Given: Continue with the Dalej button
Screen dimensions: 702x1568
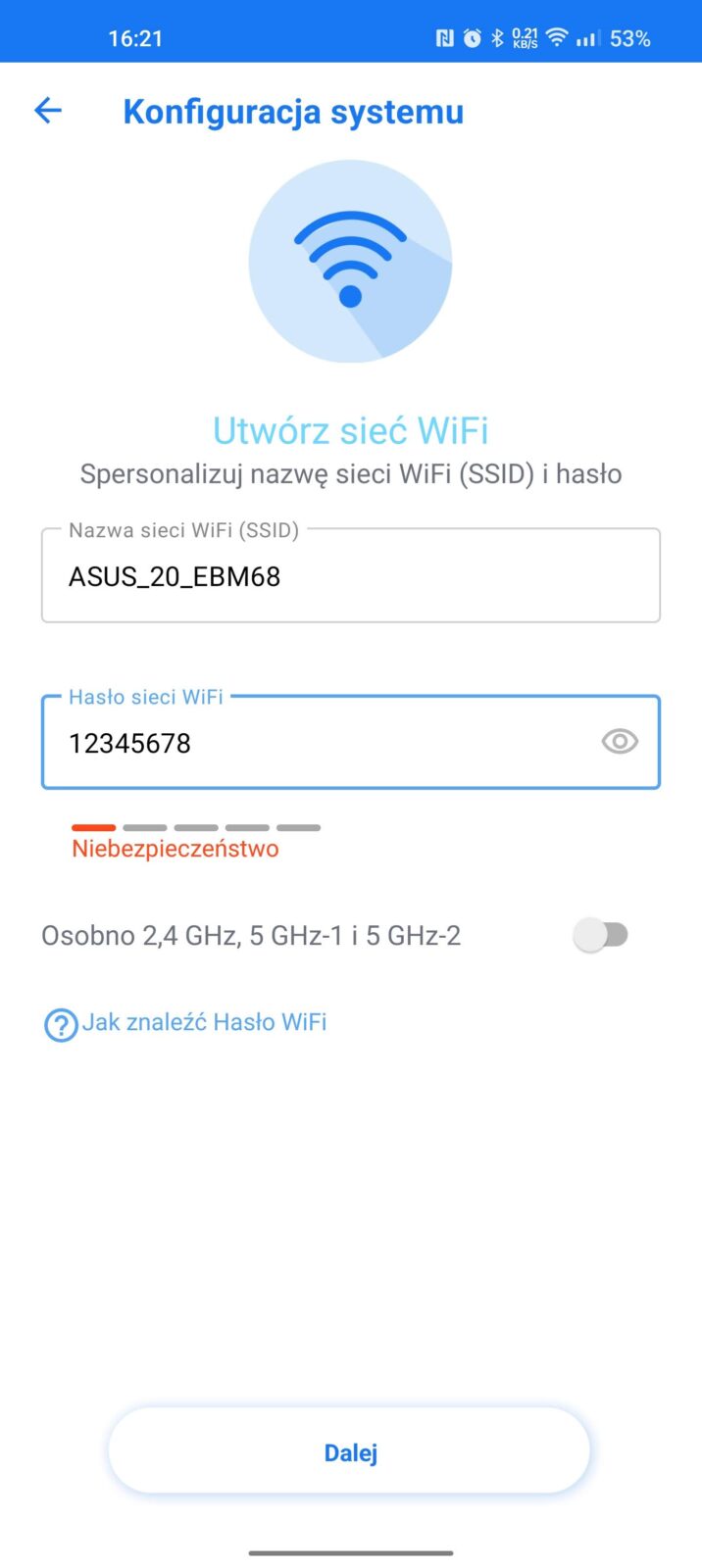Looking at the screenshot, I should click(x=350, y=1452).
